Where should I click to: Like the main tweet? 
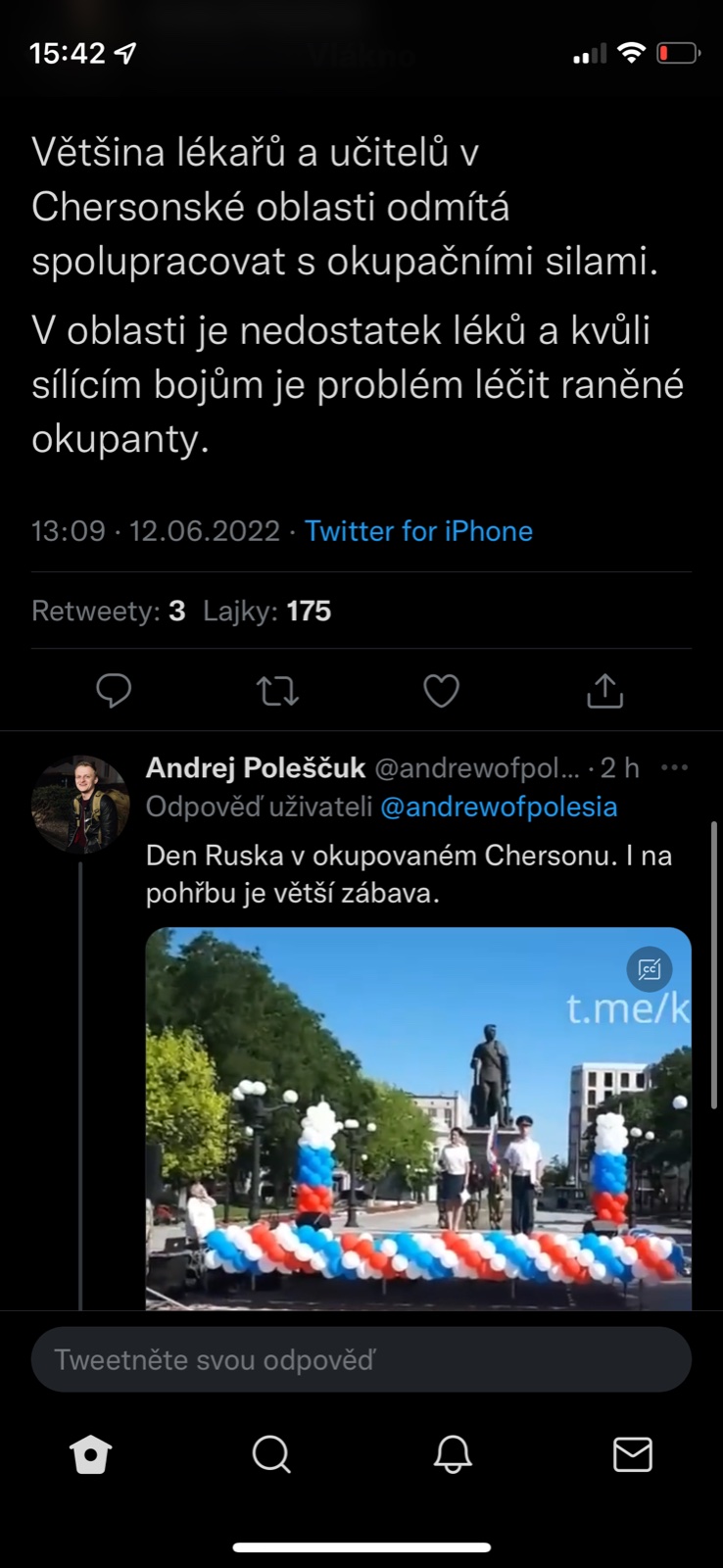click(x=441, y=691)
